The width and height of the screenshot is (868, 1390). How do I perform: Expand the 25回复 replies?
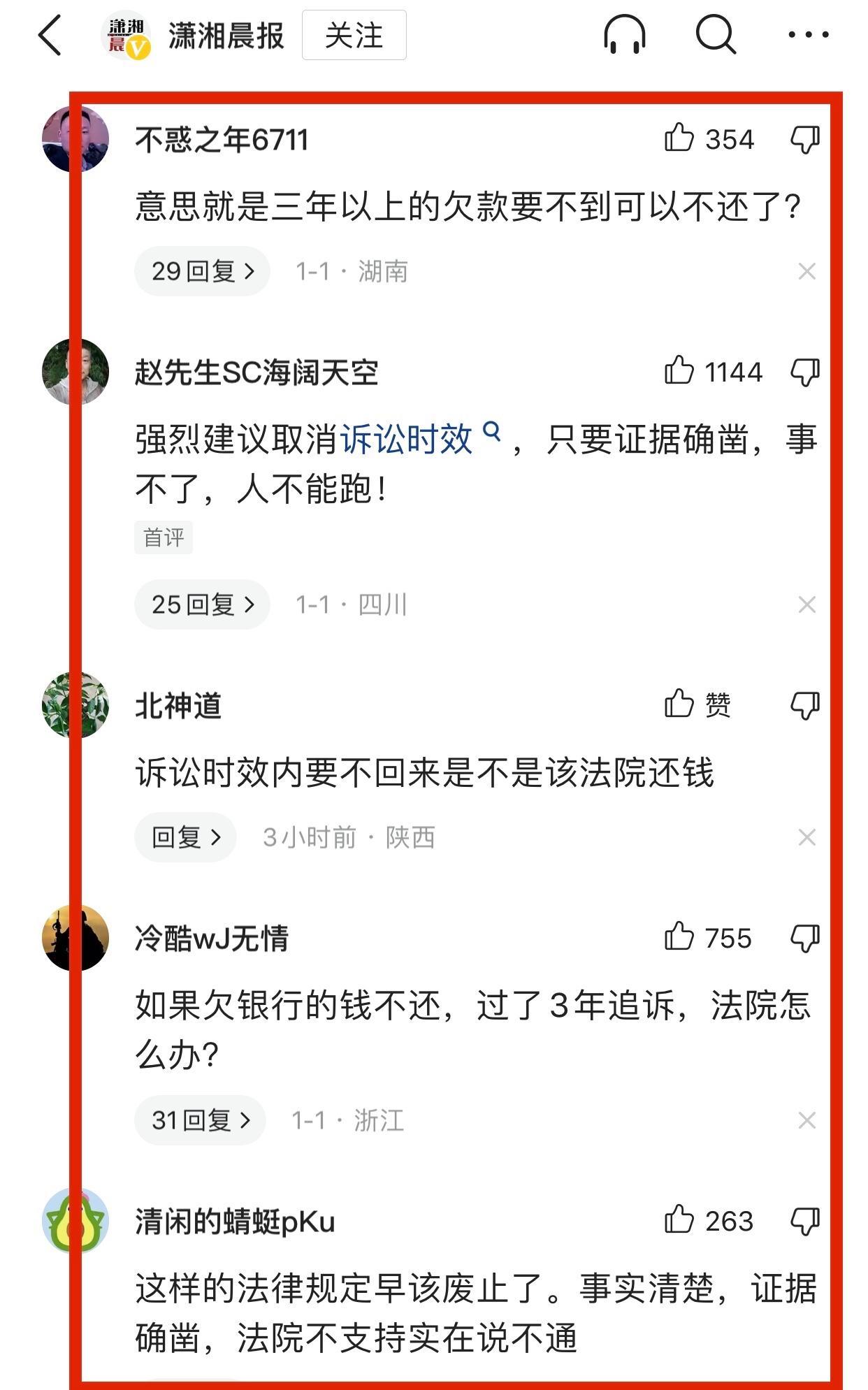pos(203,604)
